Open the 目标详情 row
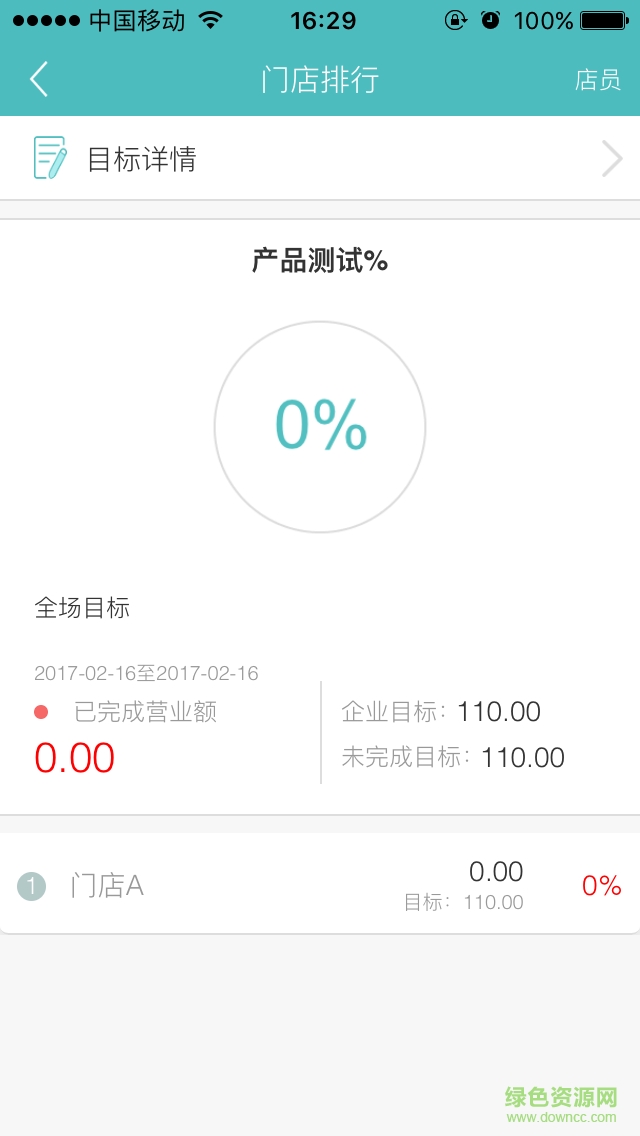This screenshot has width=640, height=1136. tap(320, 159)
